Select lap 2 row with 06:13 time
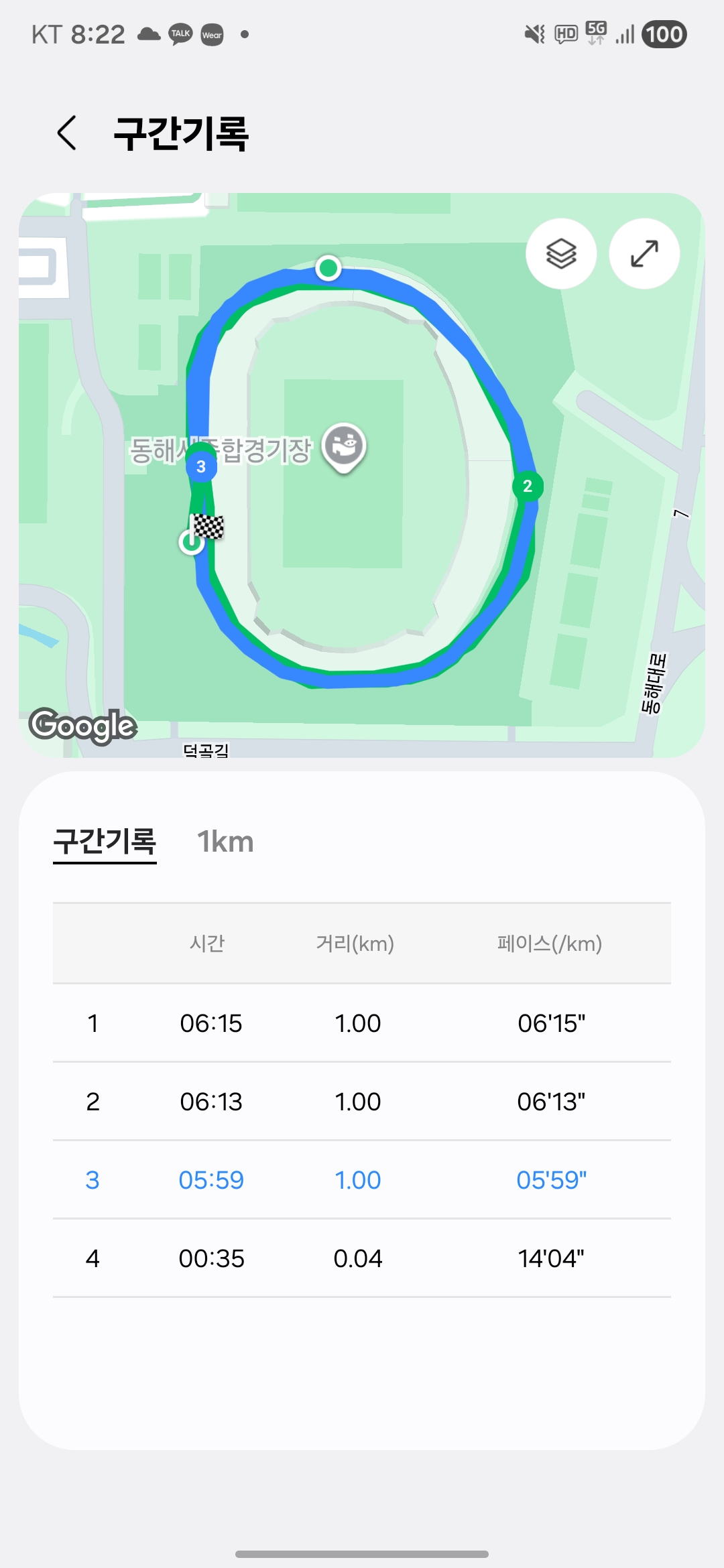724x1568 pixels. coord(362,1102)
